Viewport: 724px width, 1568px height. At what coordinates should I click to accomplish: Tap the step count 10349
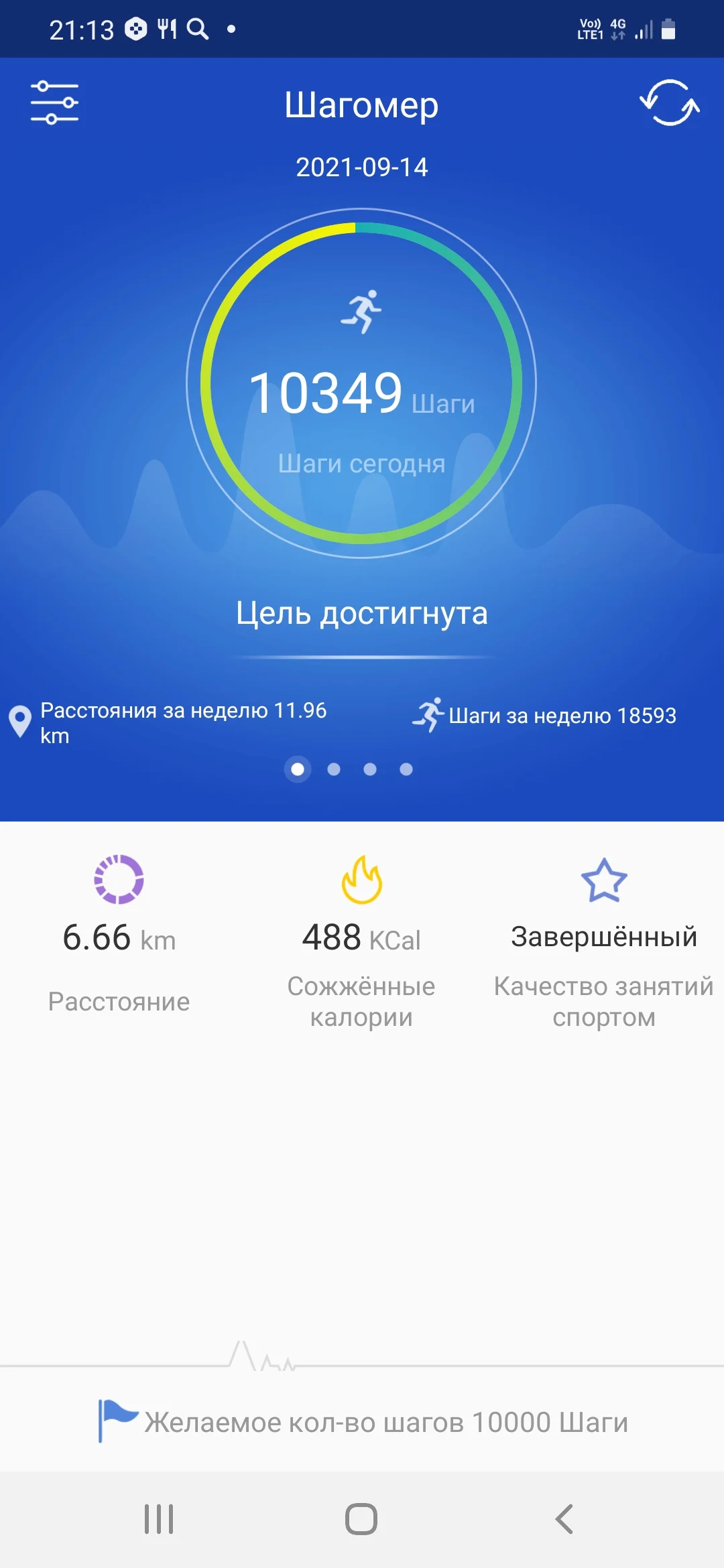point(326,393)
